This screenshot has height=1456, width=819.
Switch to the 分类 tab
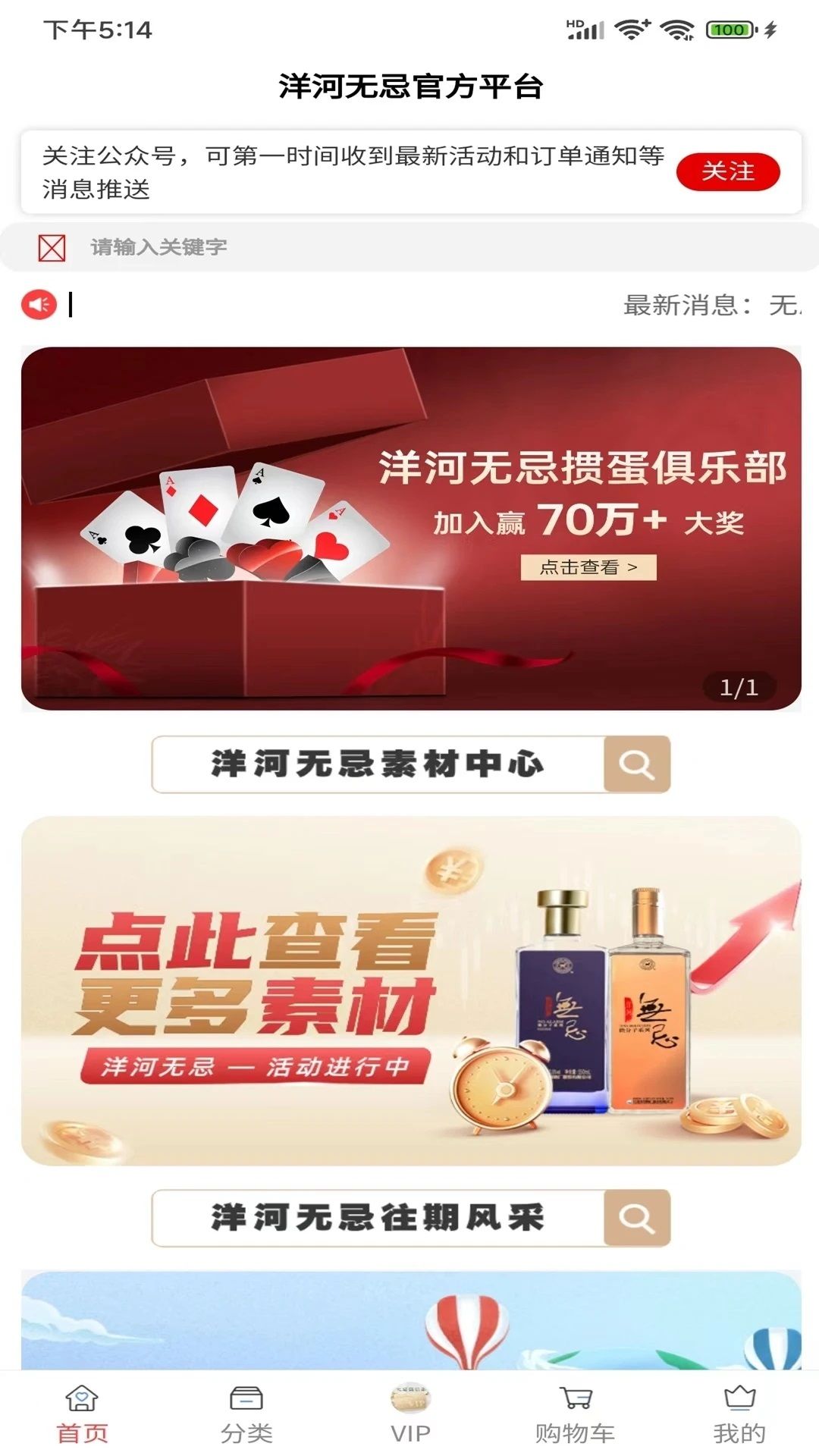246,1414
